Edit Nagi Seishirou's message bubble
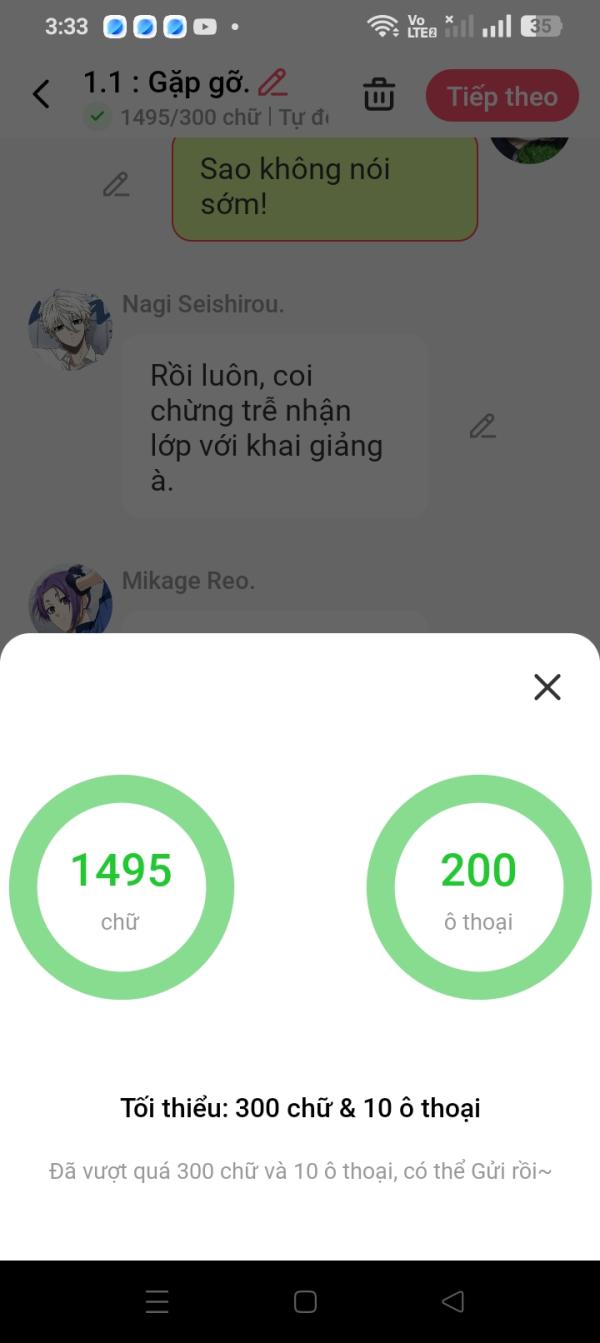Screen dimensions: 600x1343 [482, 427]
